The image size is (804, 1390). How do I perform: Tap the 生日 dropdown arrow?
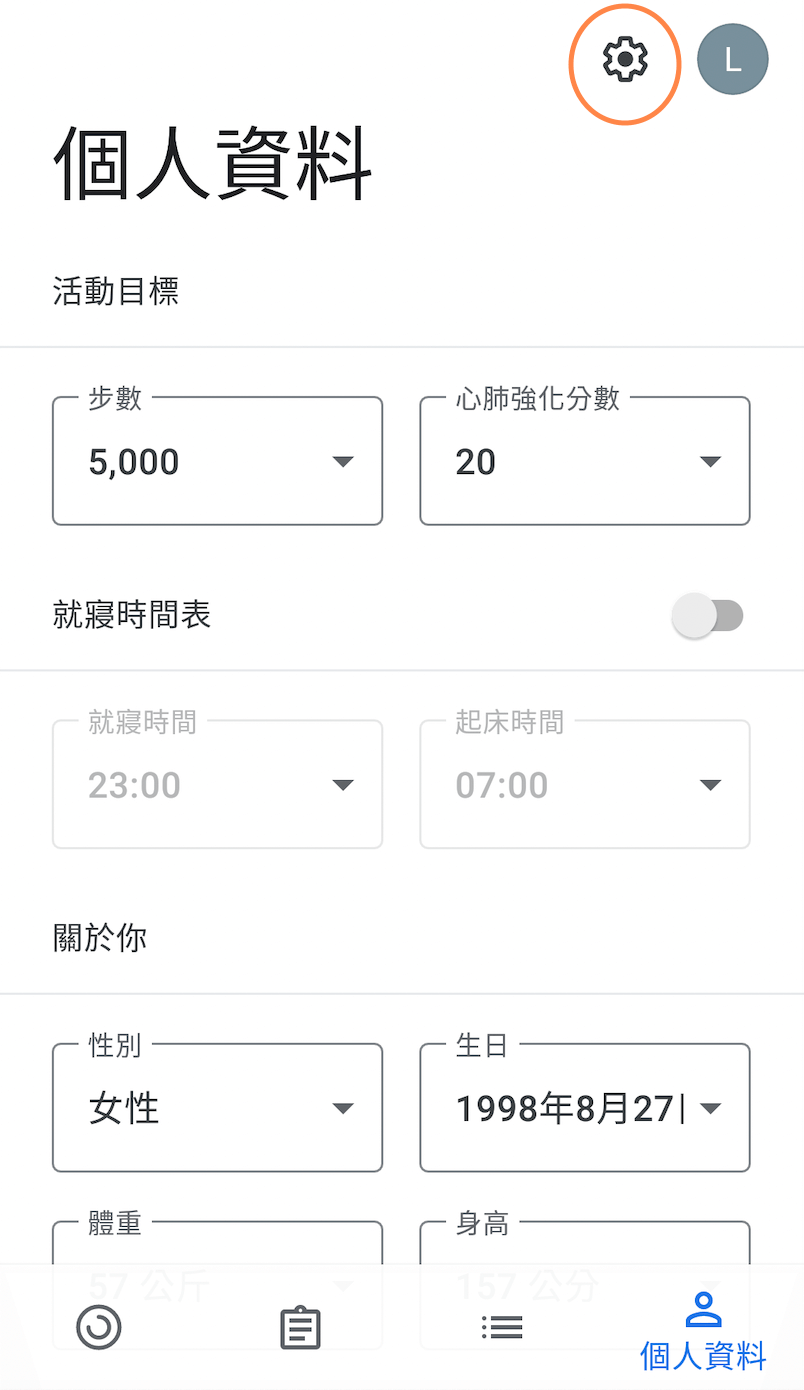(711, 1108)
